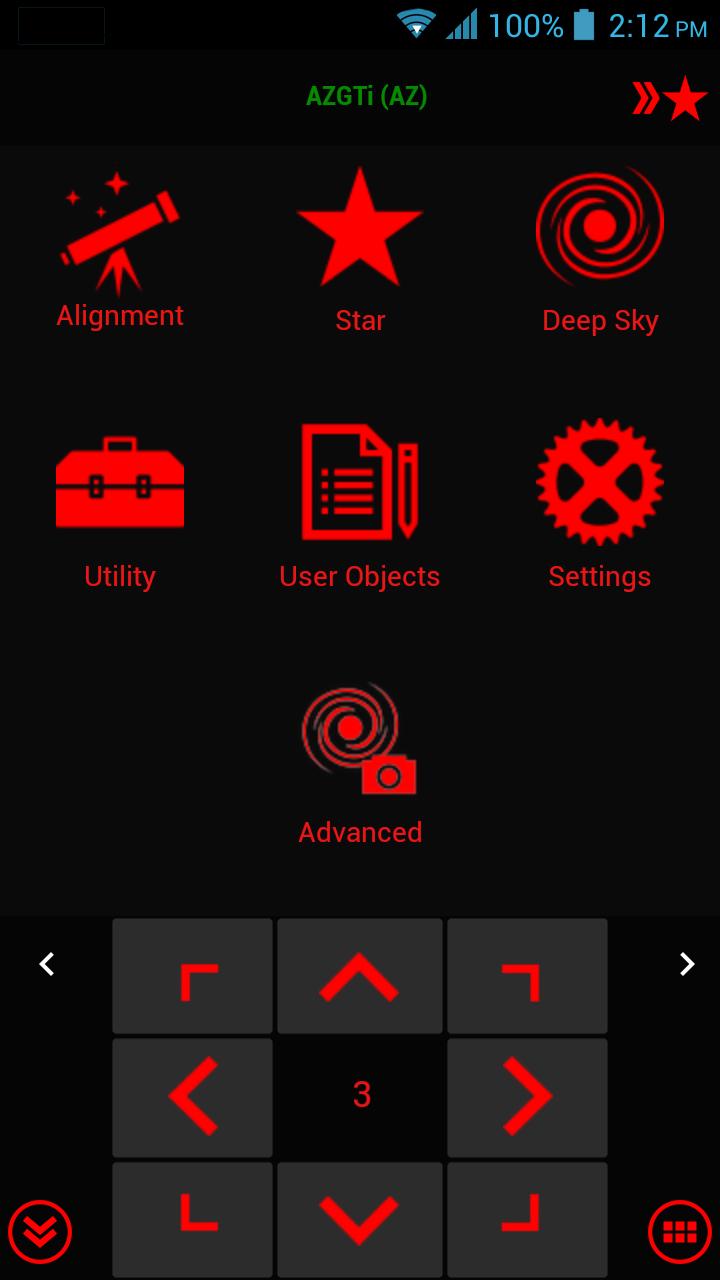Open the Utility toolbox

click(x=120, y=510)
